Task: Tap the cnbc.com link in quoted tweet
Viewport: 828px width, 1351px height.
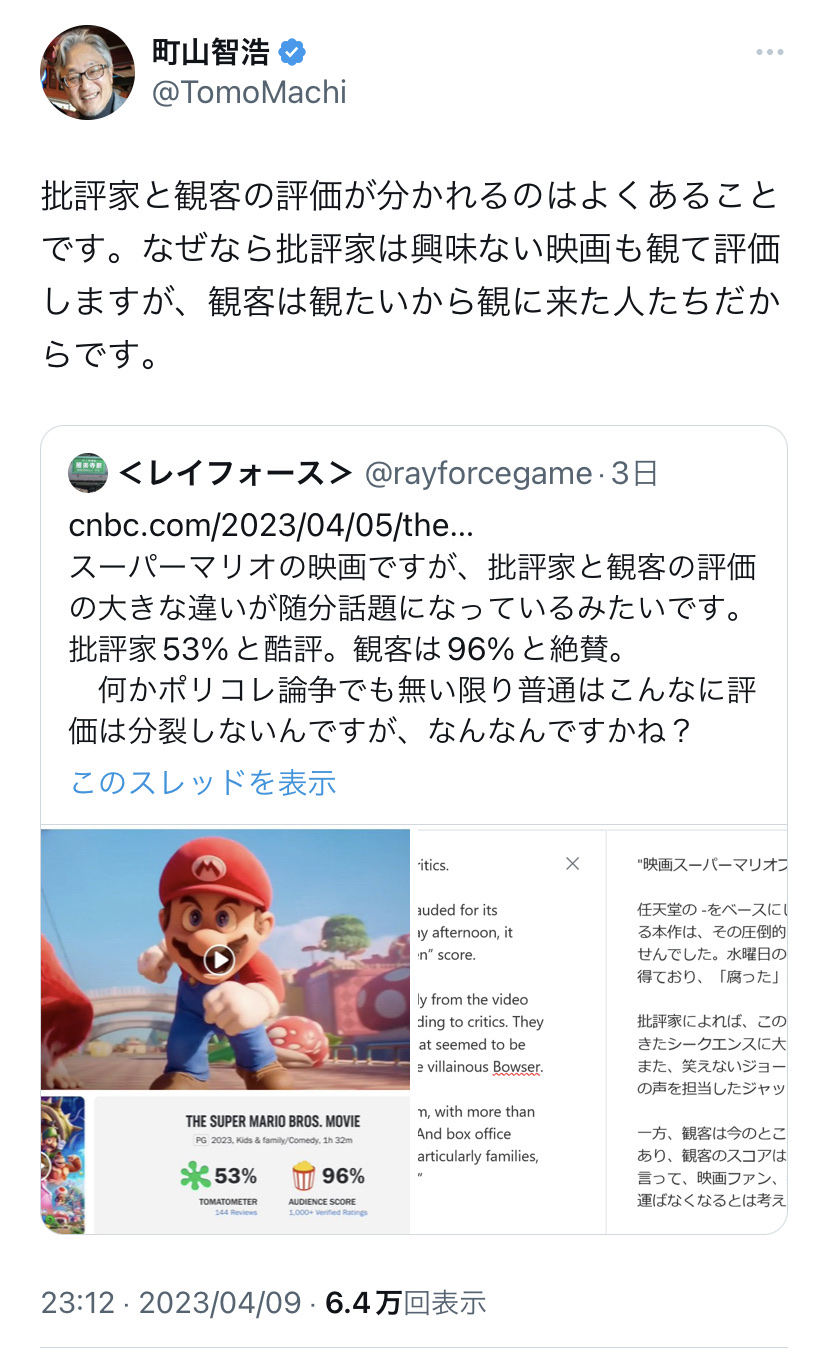Action: pos(270,526)
